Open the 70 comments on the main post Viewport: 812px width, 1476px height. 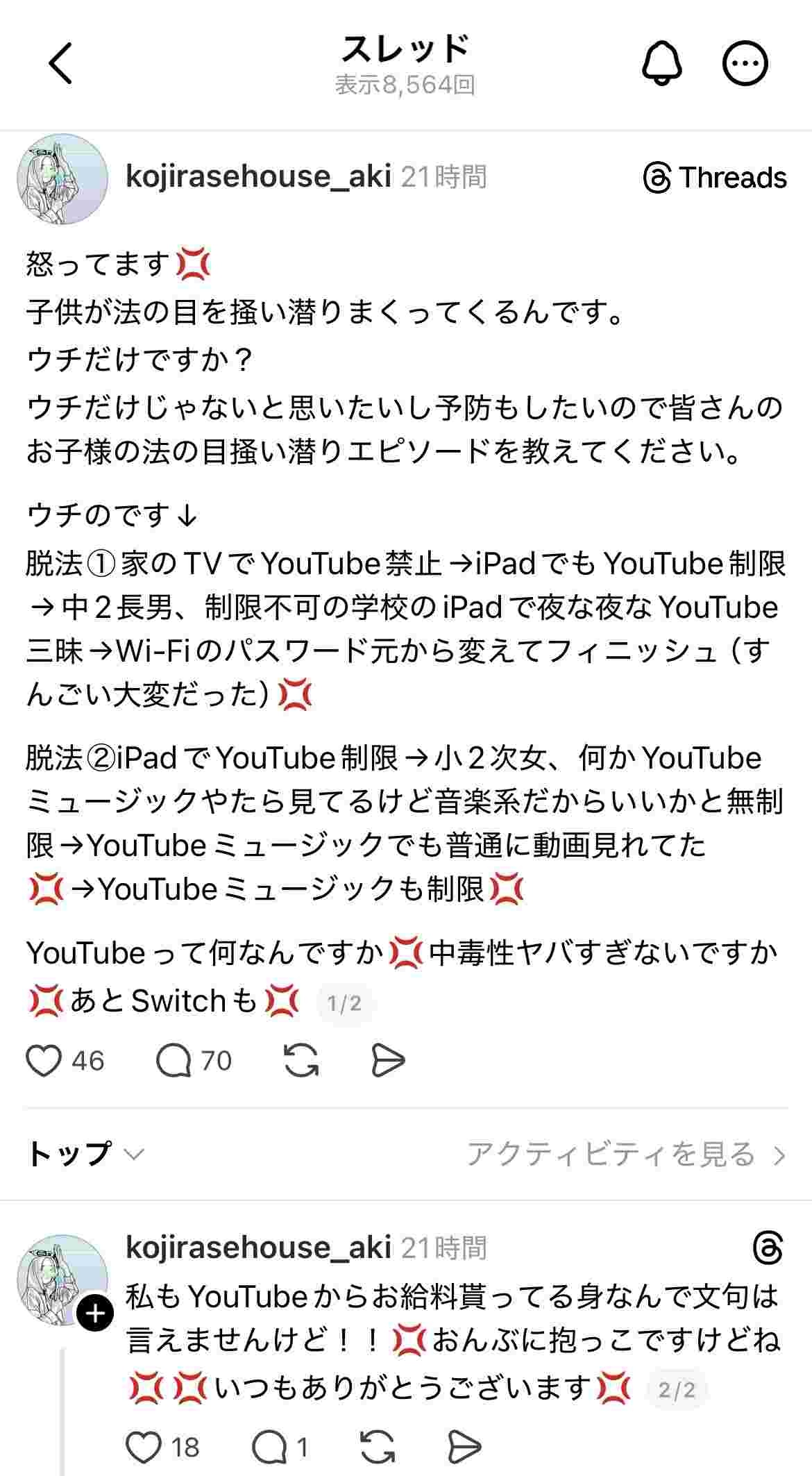(x=174, y=1061)
